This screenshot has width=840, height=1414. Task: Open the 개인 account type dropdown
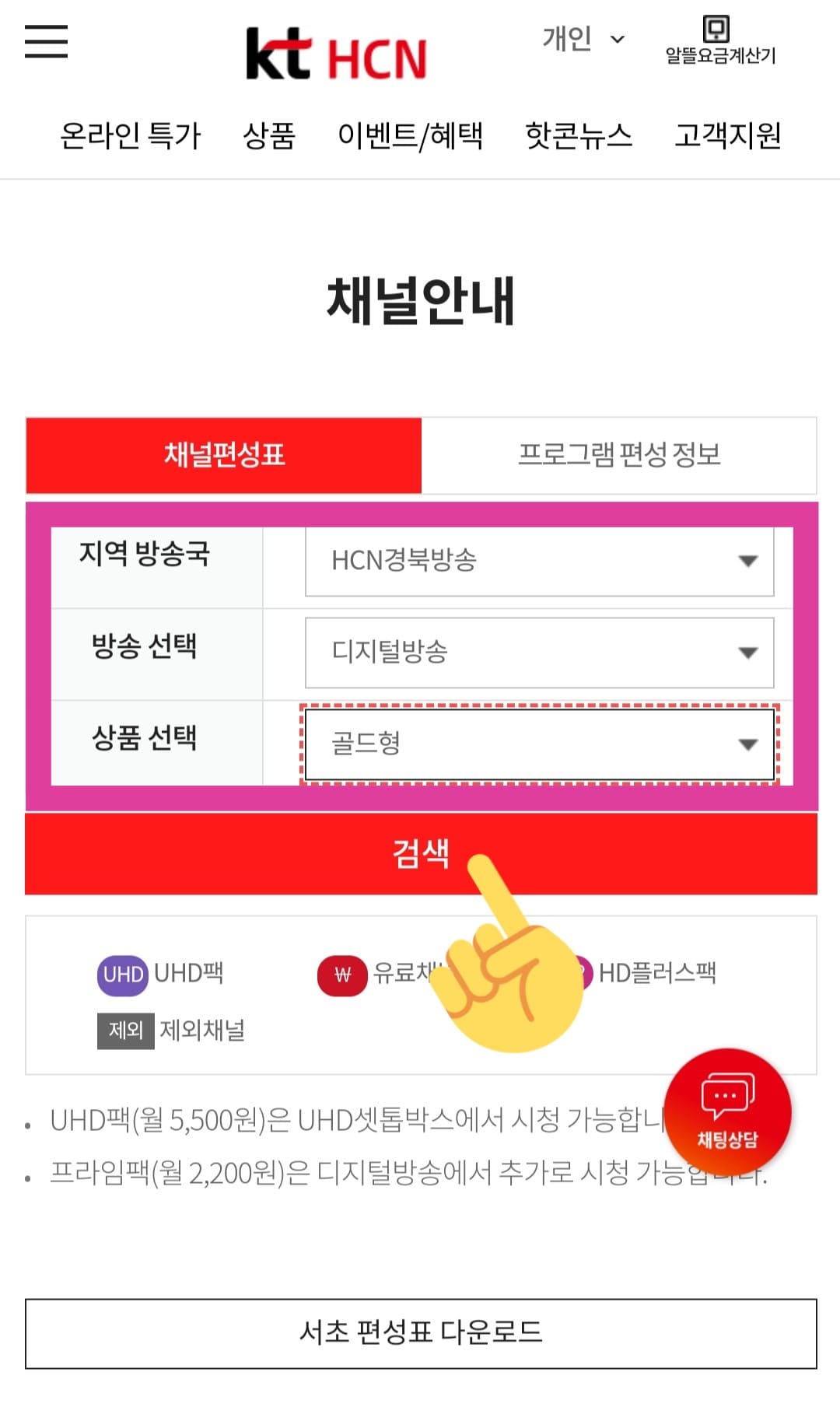[x=582, y=39]
